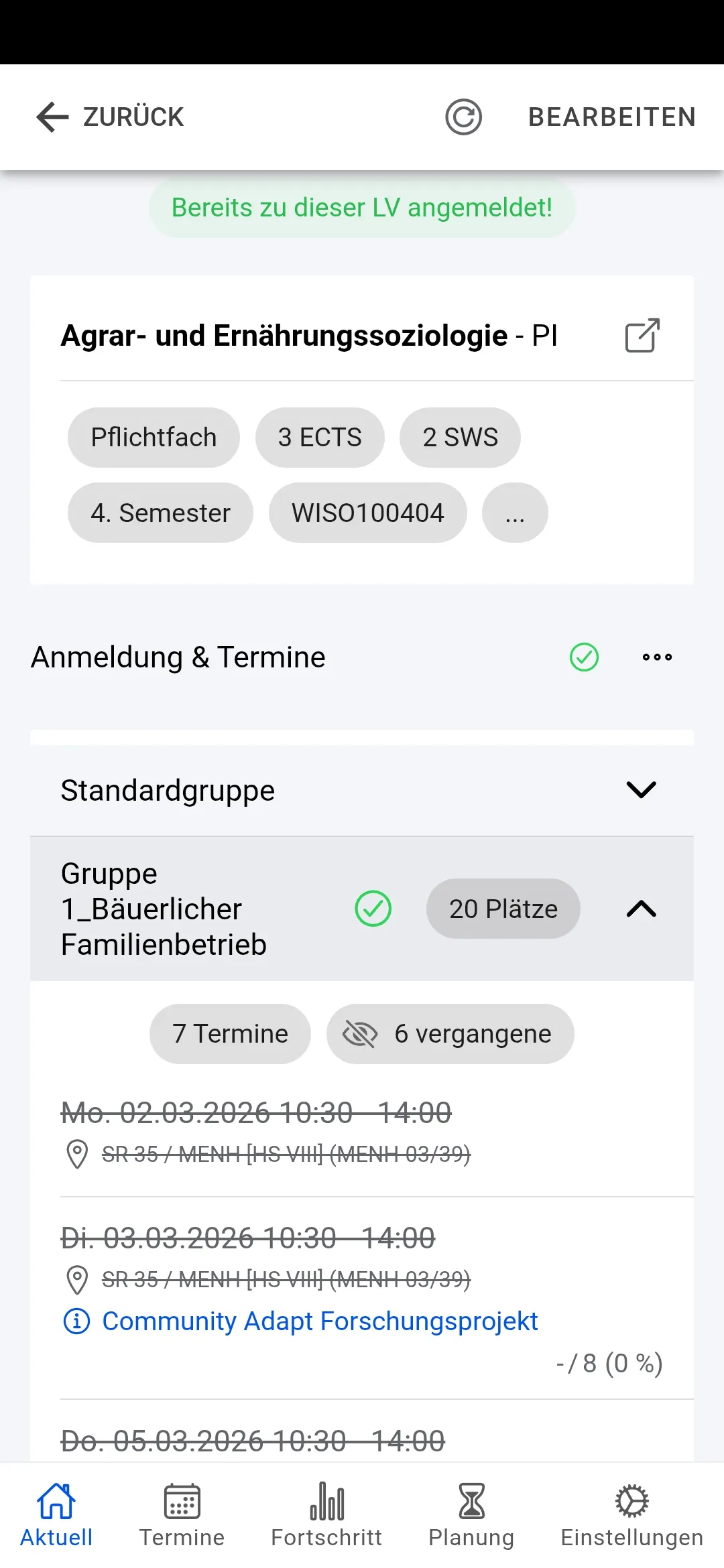Tap the checkmark on Gruppe 1_Bäuerlicher Familienbetrieb
Viewport: 724px width, 1568px height.
[373, 909]
